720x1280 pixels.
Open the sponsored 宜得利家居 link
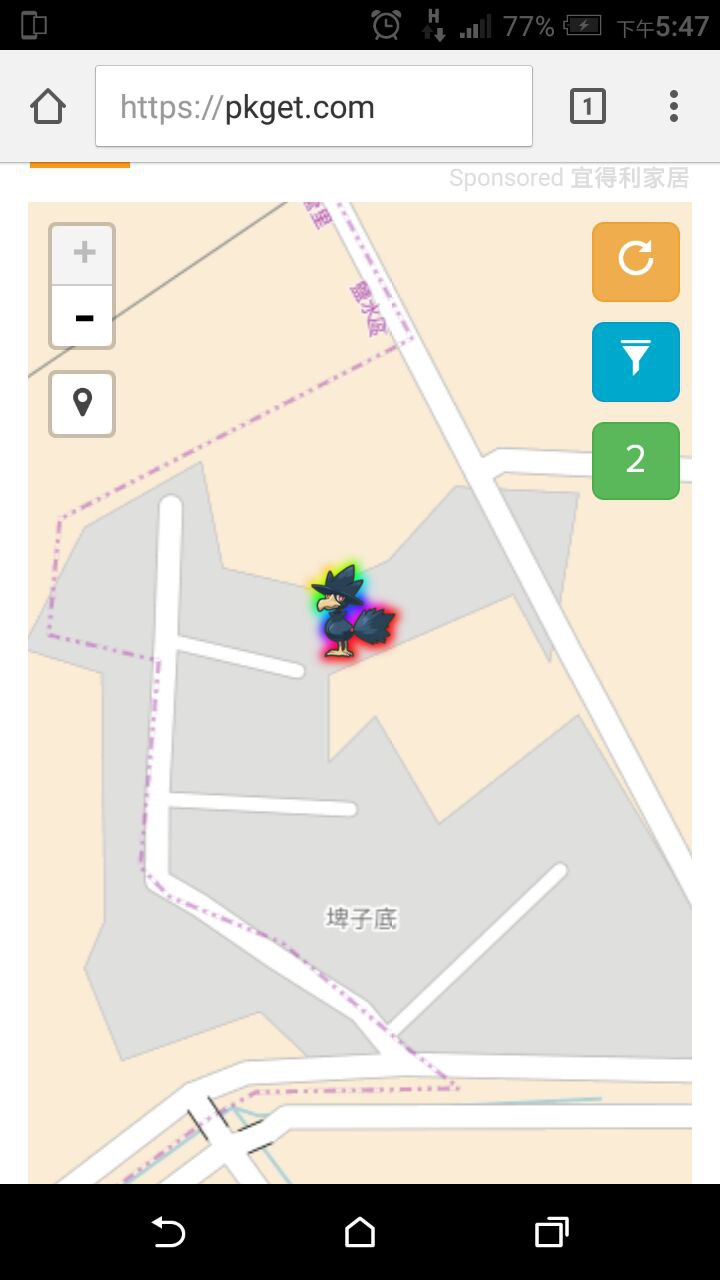569,178
